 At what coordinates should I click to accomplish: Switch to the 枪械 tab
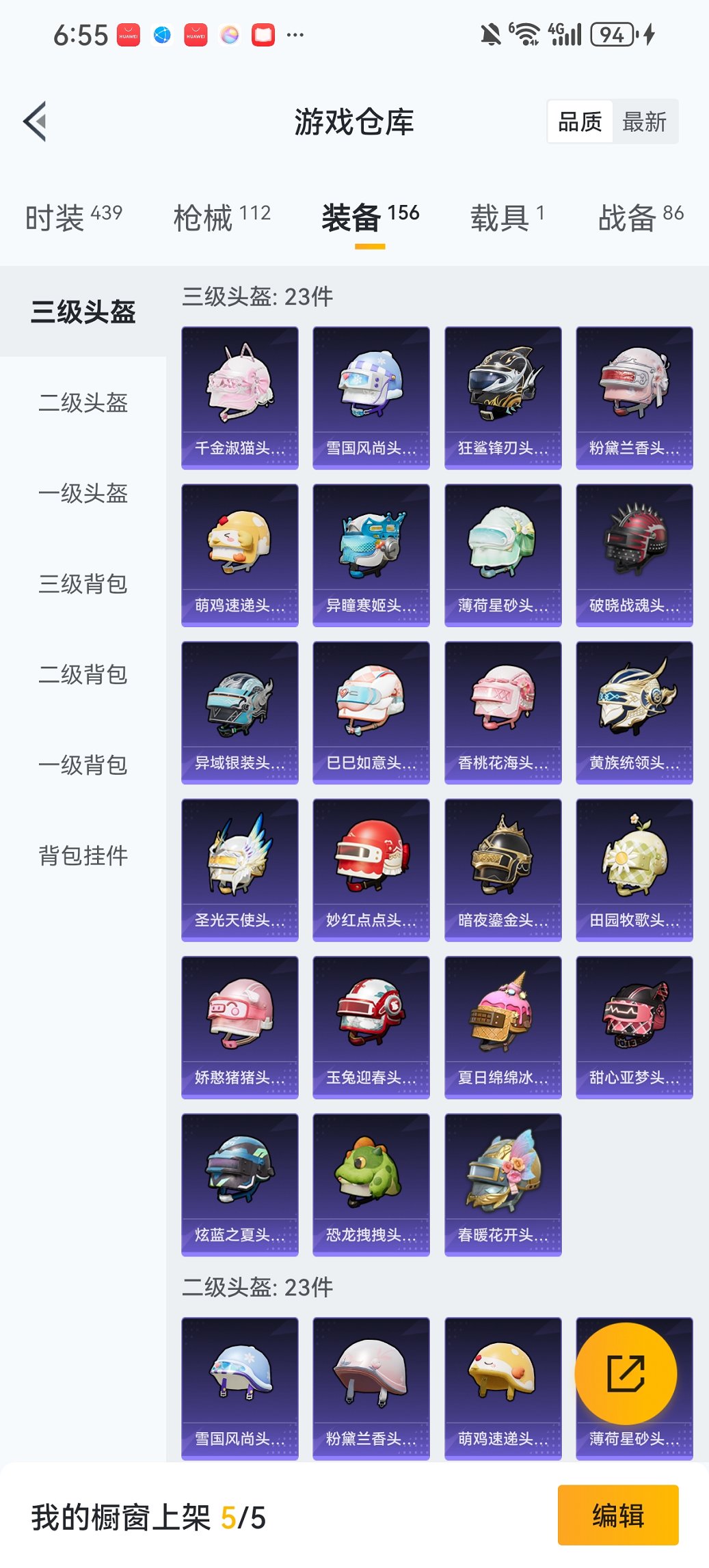click(222, 218)
